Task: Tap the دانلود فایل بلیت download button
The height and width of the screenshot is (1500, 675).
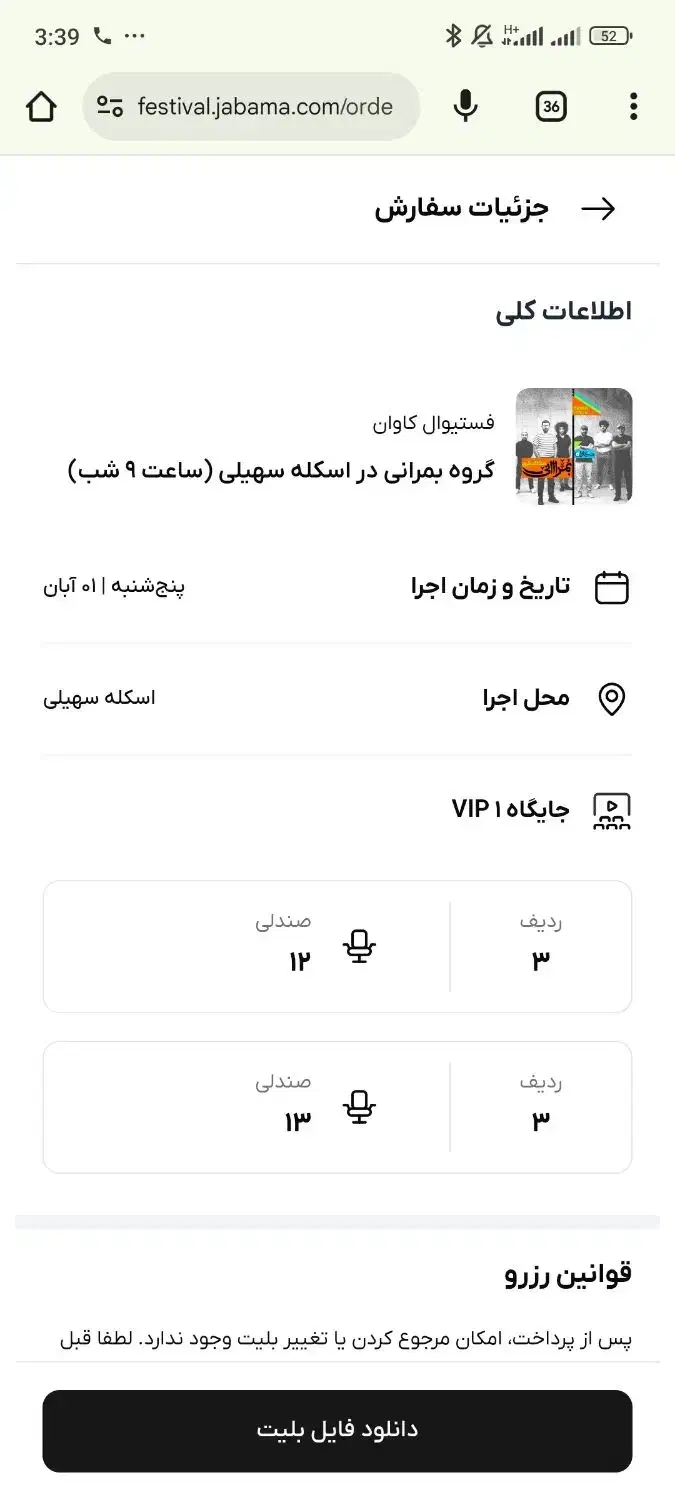Action: [337, 1430]
